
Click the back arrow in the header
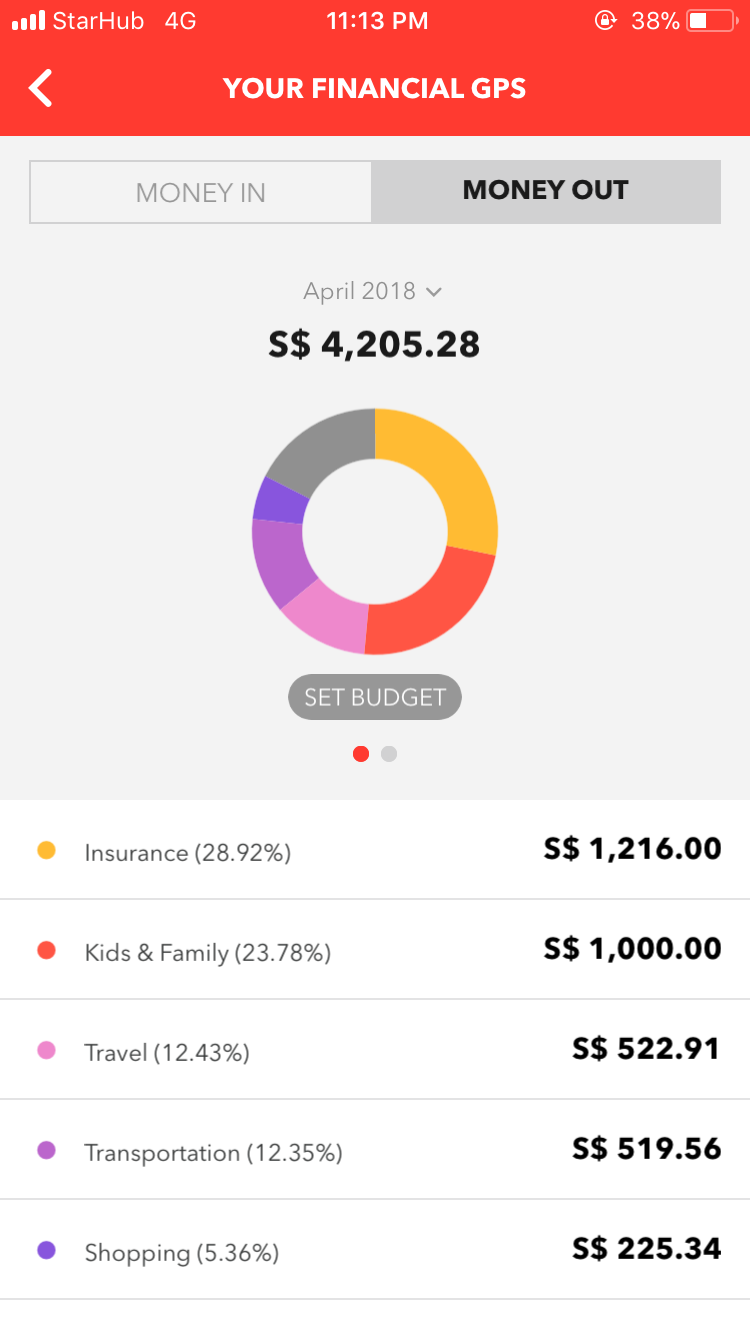[x=40, y=88]
